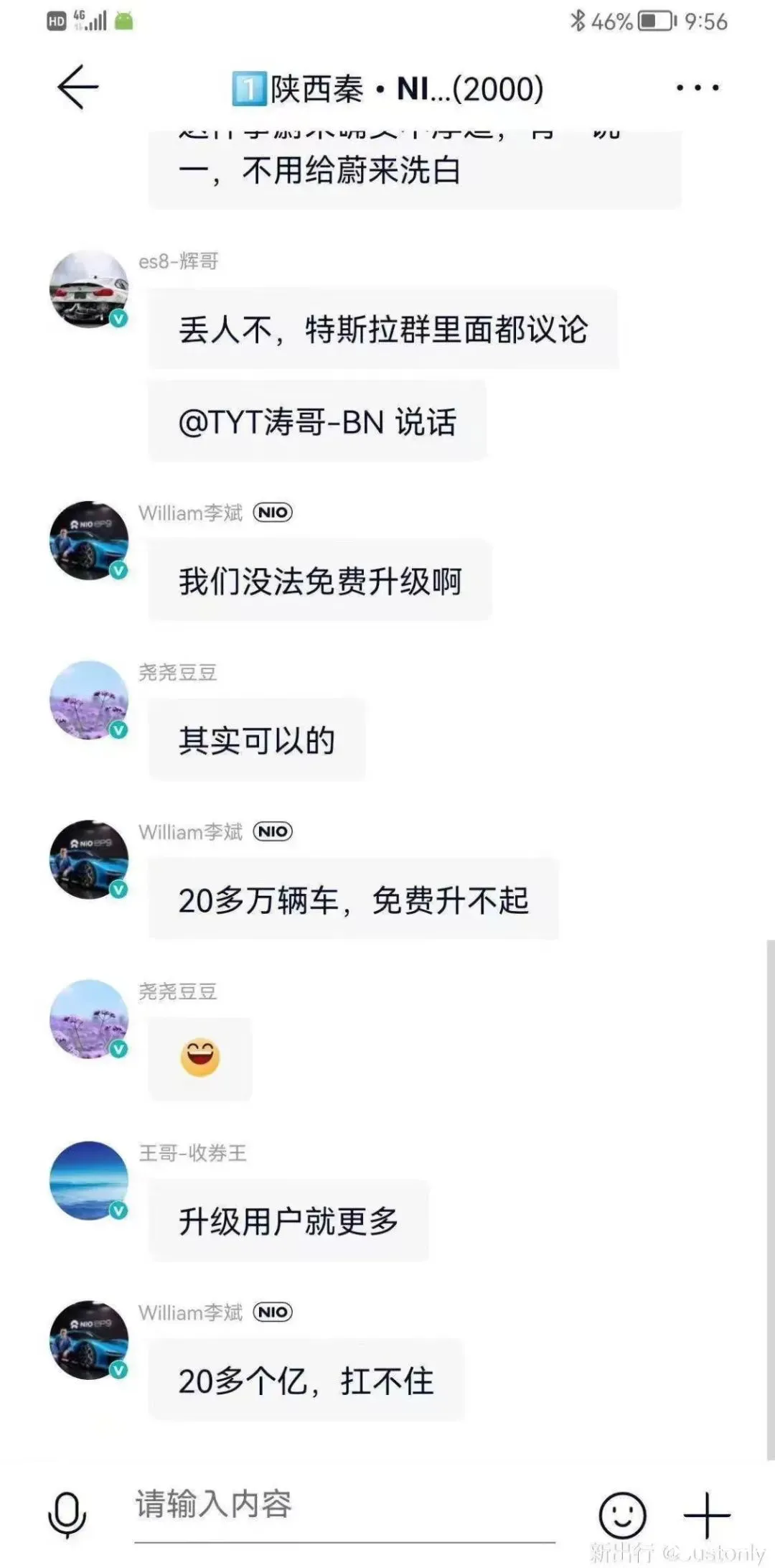The height and width of the screenshot is (1568, 775).
Task: View es8-辉哥's profile avatar
Action: tap(89, 289)
